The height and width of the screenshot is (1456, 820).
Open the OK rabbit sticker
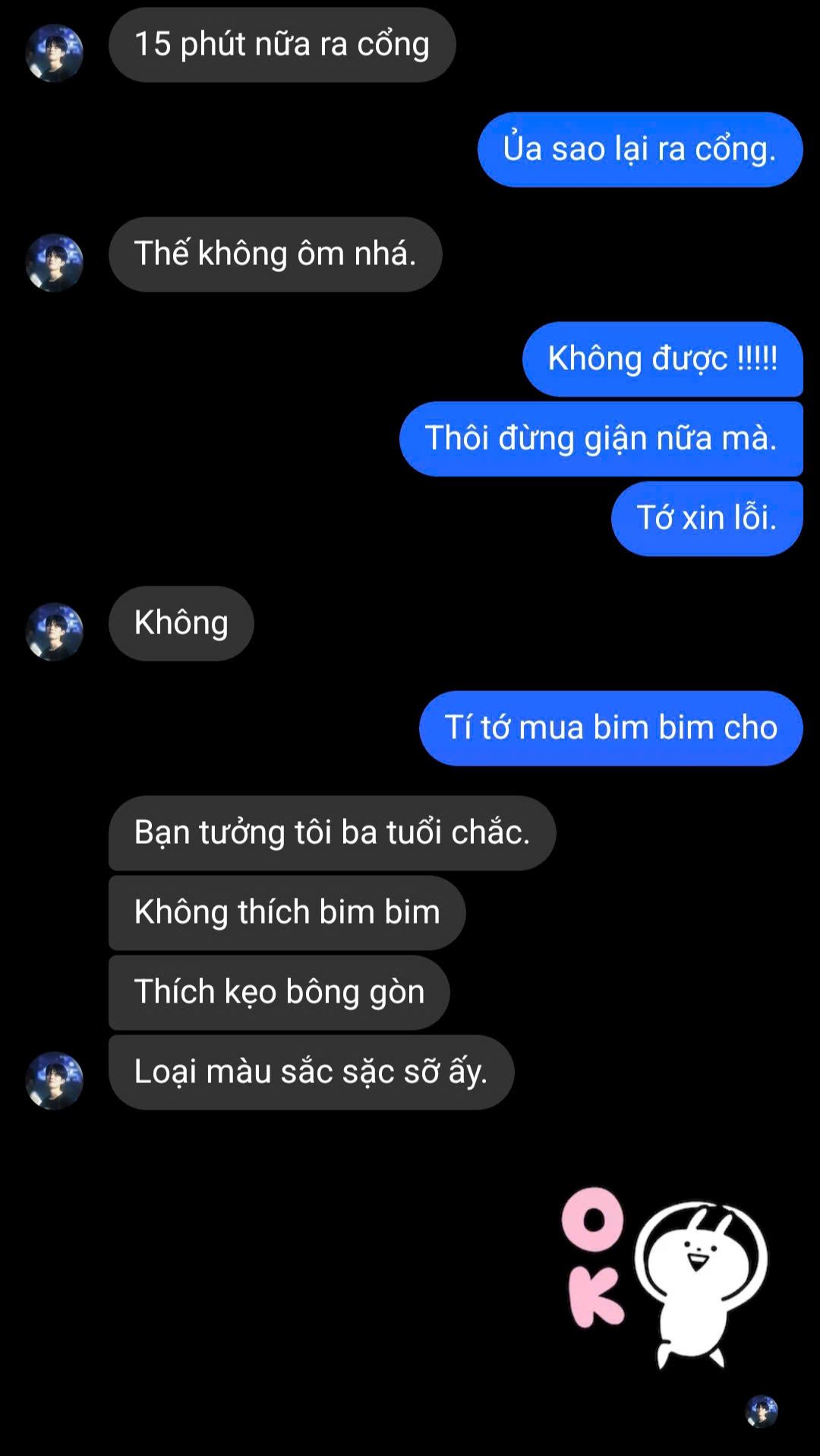pos(665,1275)
